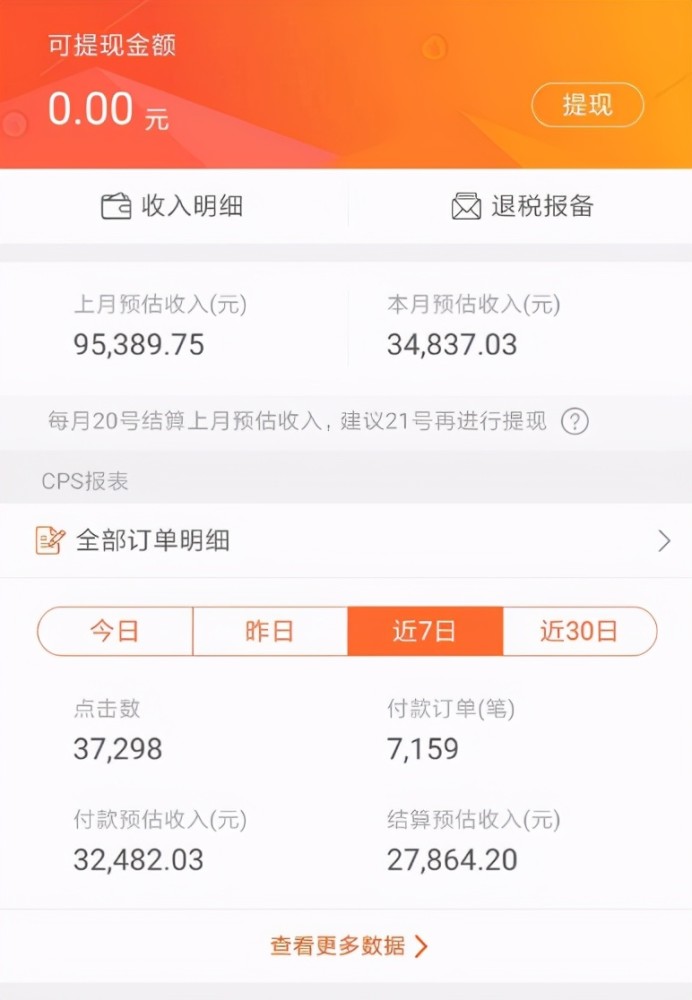This screenshot has width=692, height=1000.
Task: Switch to the 今日 tab
Action: click(115, 631)
